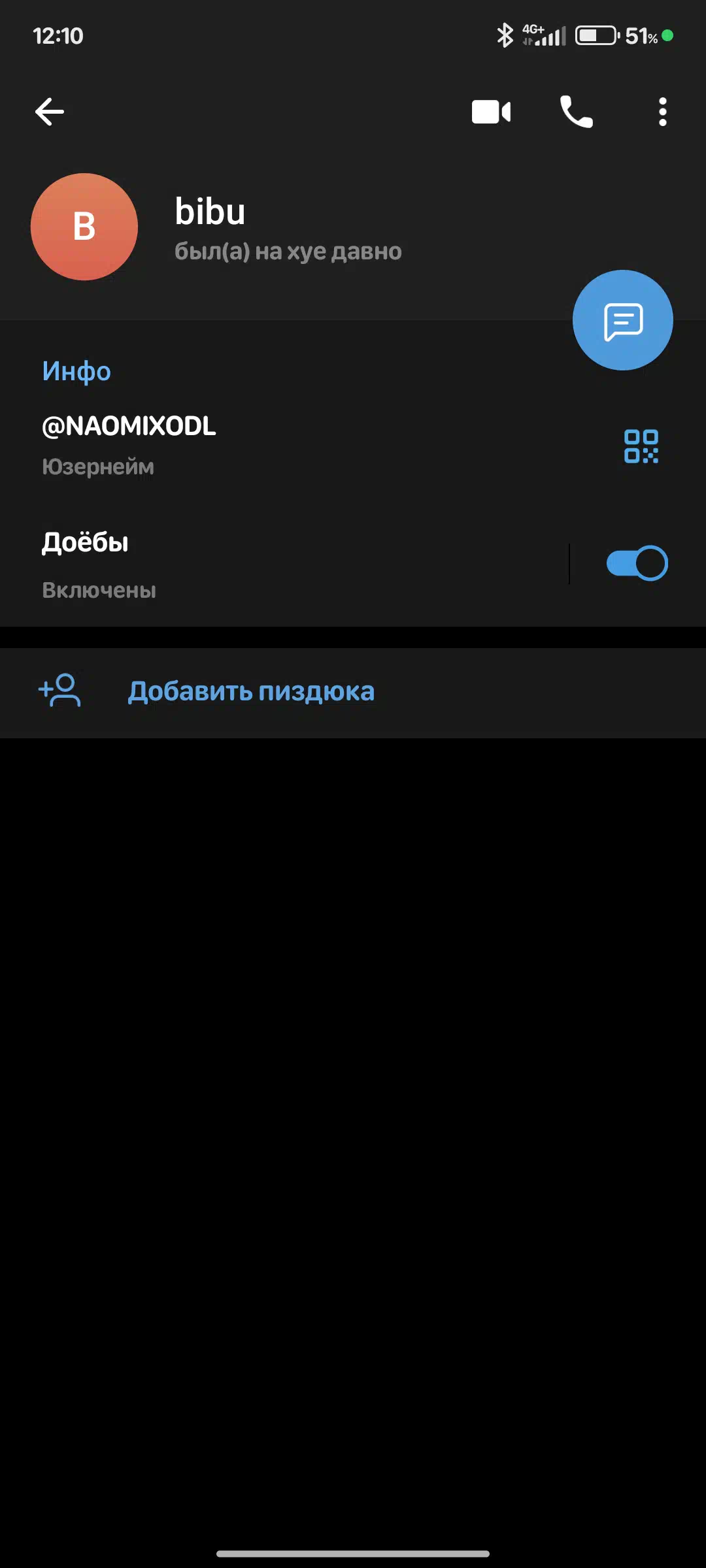Start a voice call with bibu
This screenshot has width=706, height=1568.
[576, 112]
